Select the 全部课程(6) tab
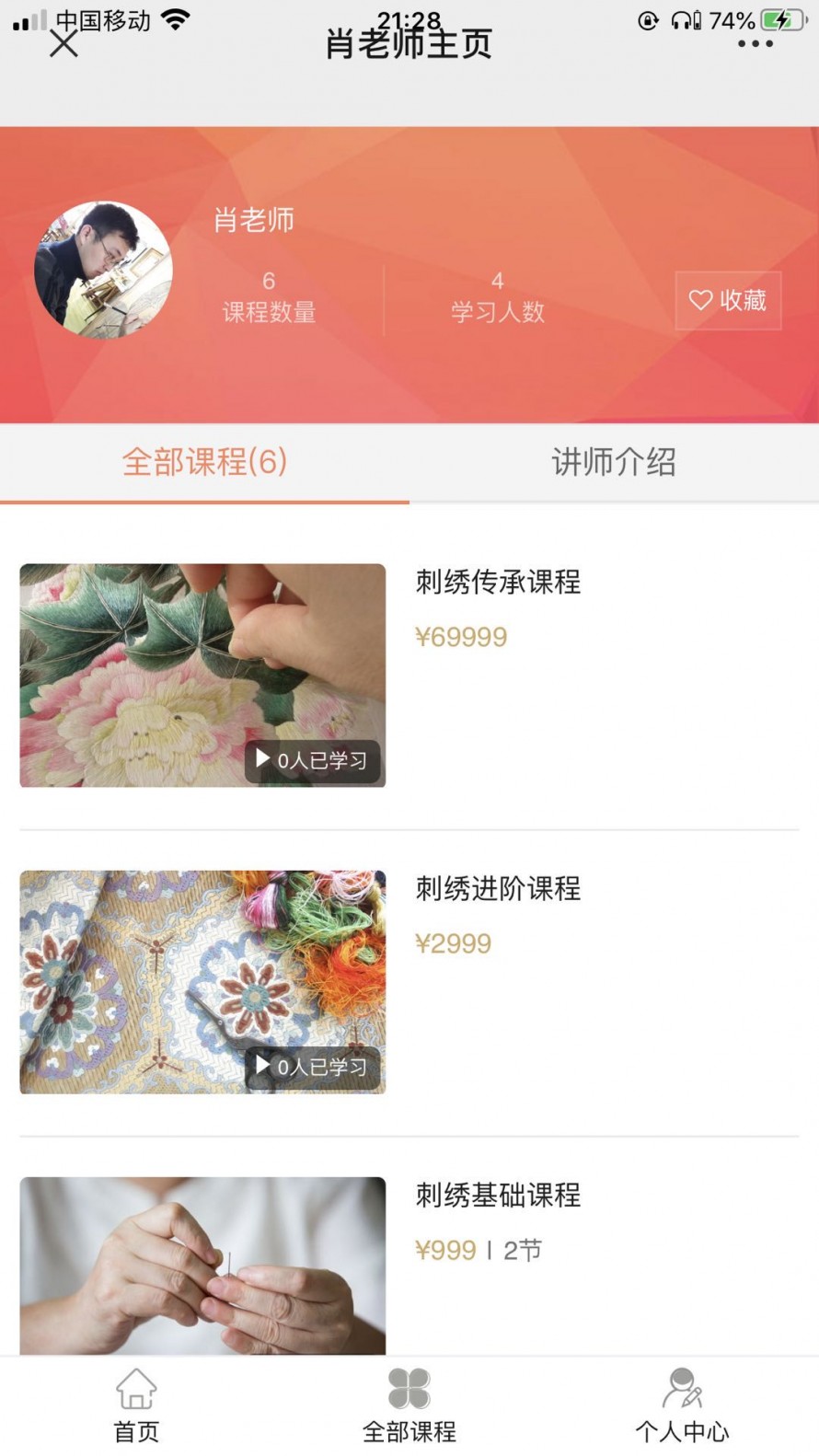Screen dimensions: 819x1456 coord(204,462)
